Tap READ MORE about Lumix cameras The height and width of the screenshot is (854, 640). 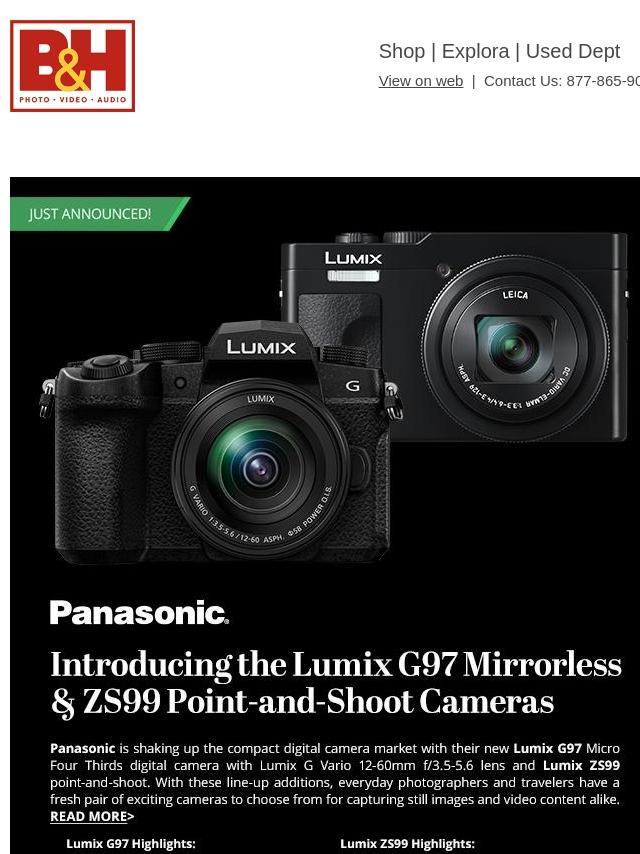[x=90, y=817]
